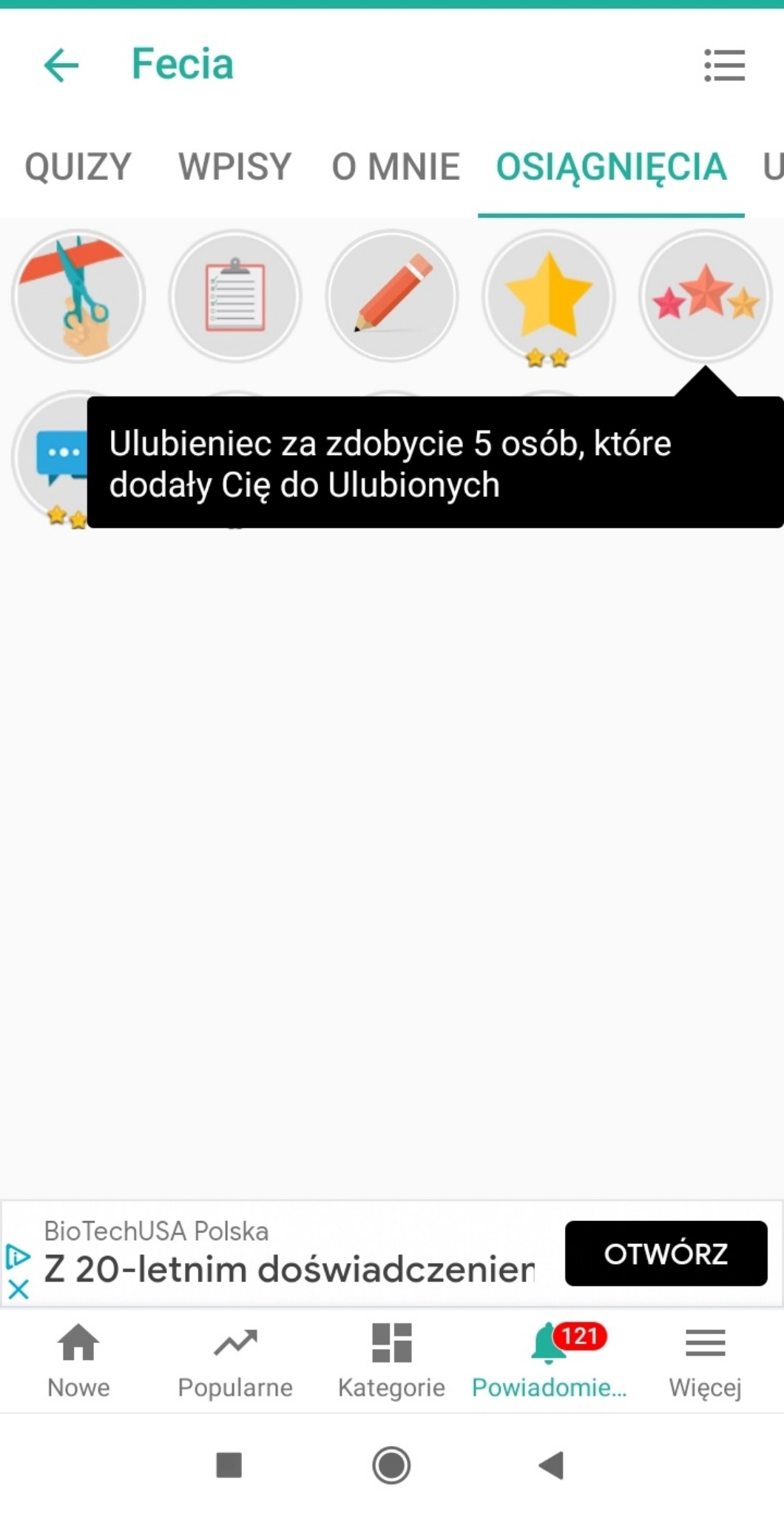Tap the scissors ribbon achievement badge
784x1517 pixels.
pyautogui.click(x=78, y=296)
